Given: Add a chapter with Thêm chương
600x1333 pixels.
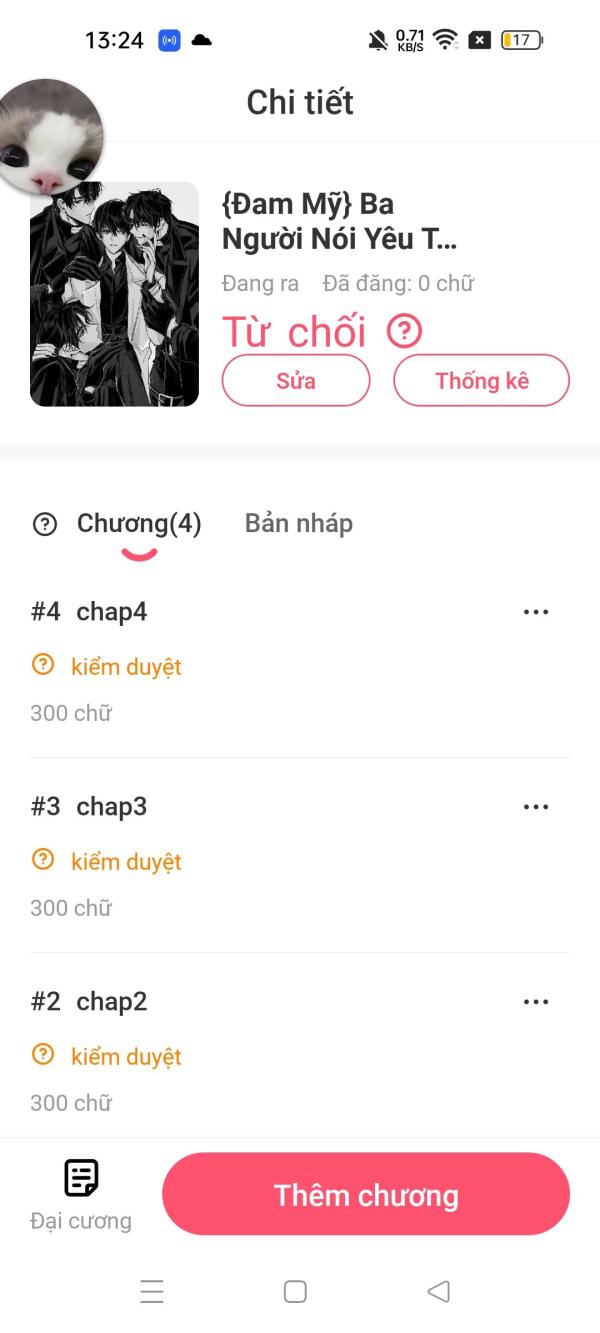Looking at the screenshot, I should click(x=366, y=1195).
